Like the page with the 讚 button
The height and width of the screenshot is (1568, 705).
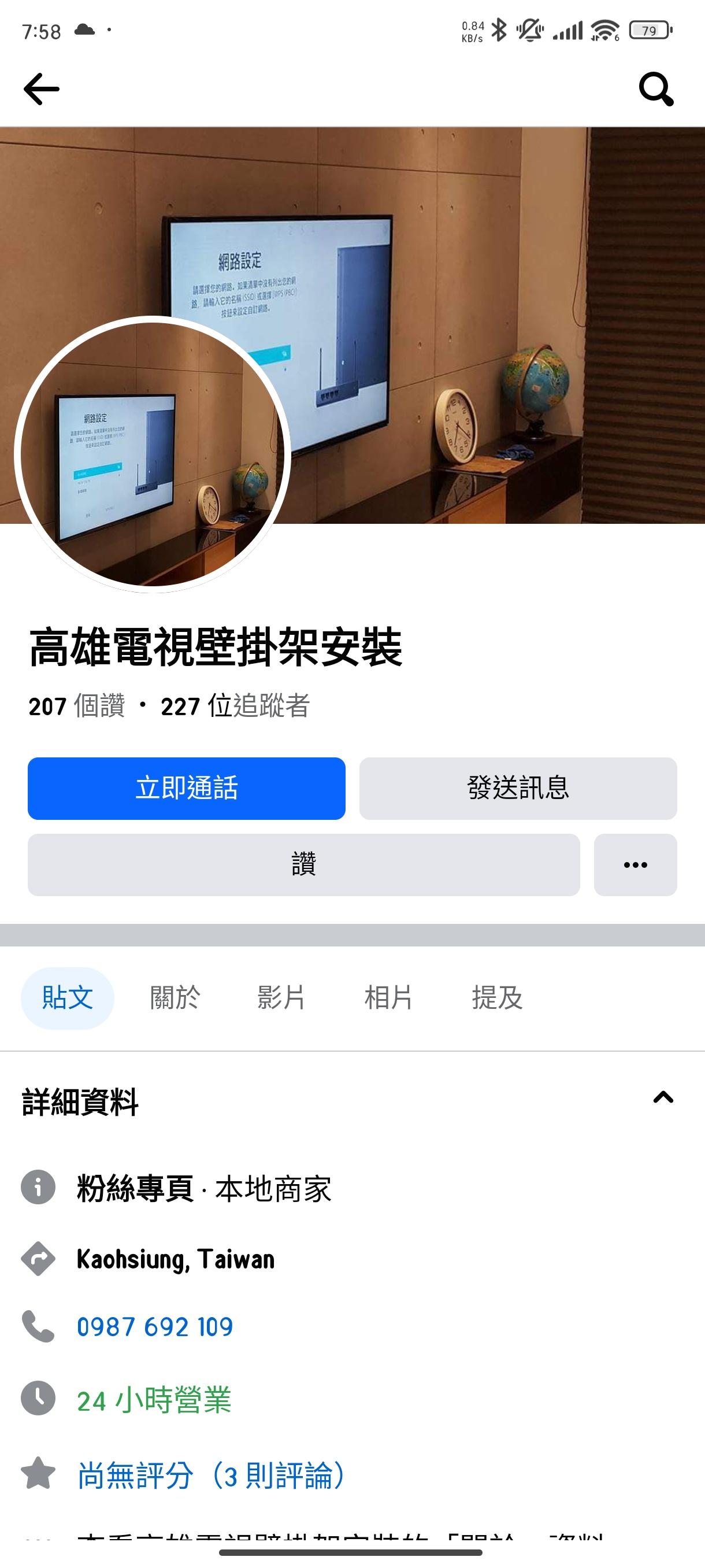[303, 864]
